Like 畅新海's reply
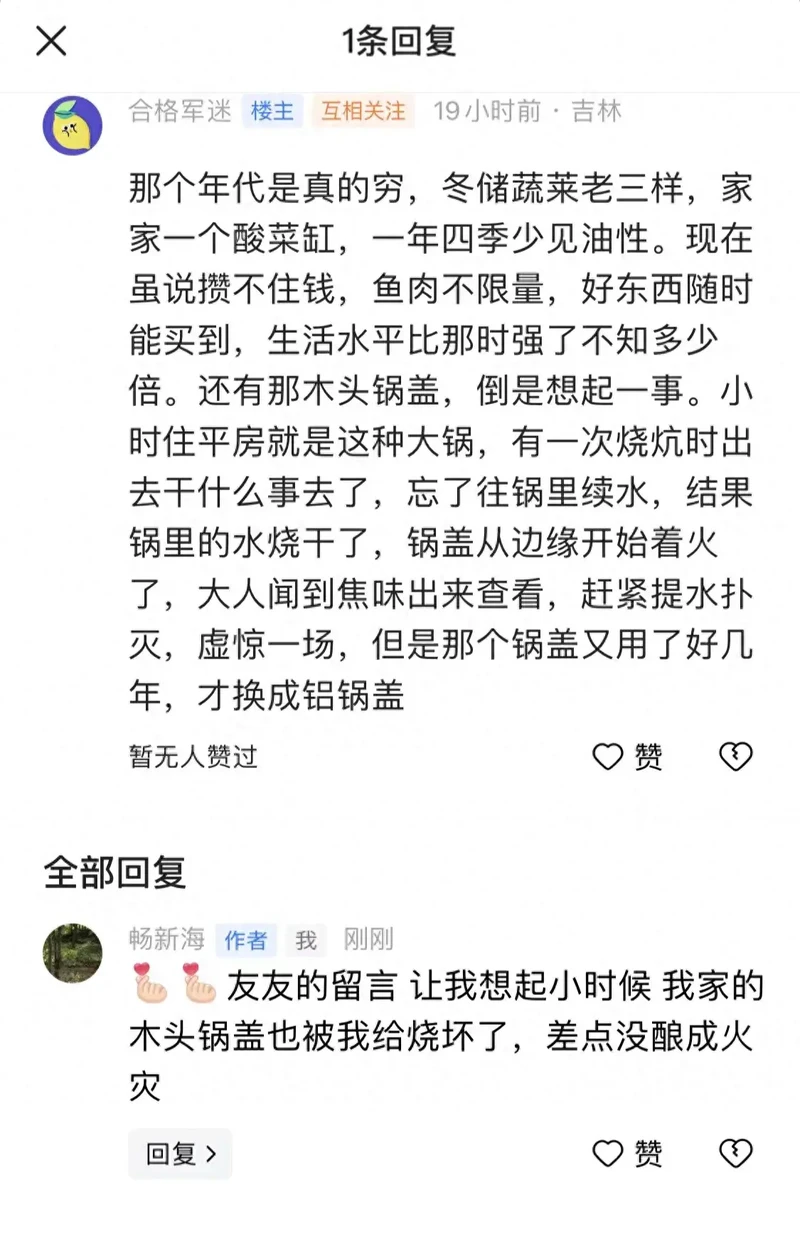The height and width of the screenshot is (1248, 800). coord(627,1154)
